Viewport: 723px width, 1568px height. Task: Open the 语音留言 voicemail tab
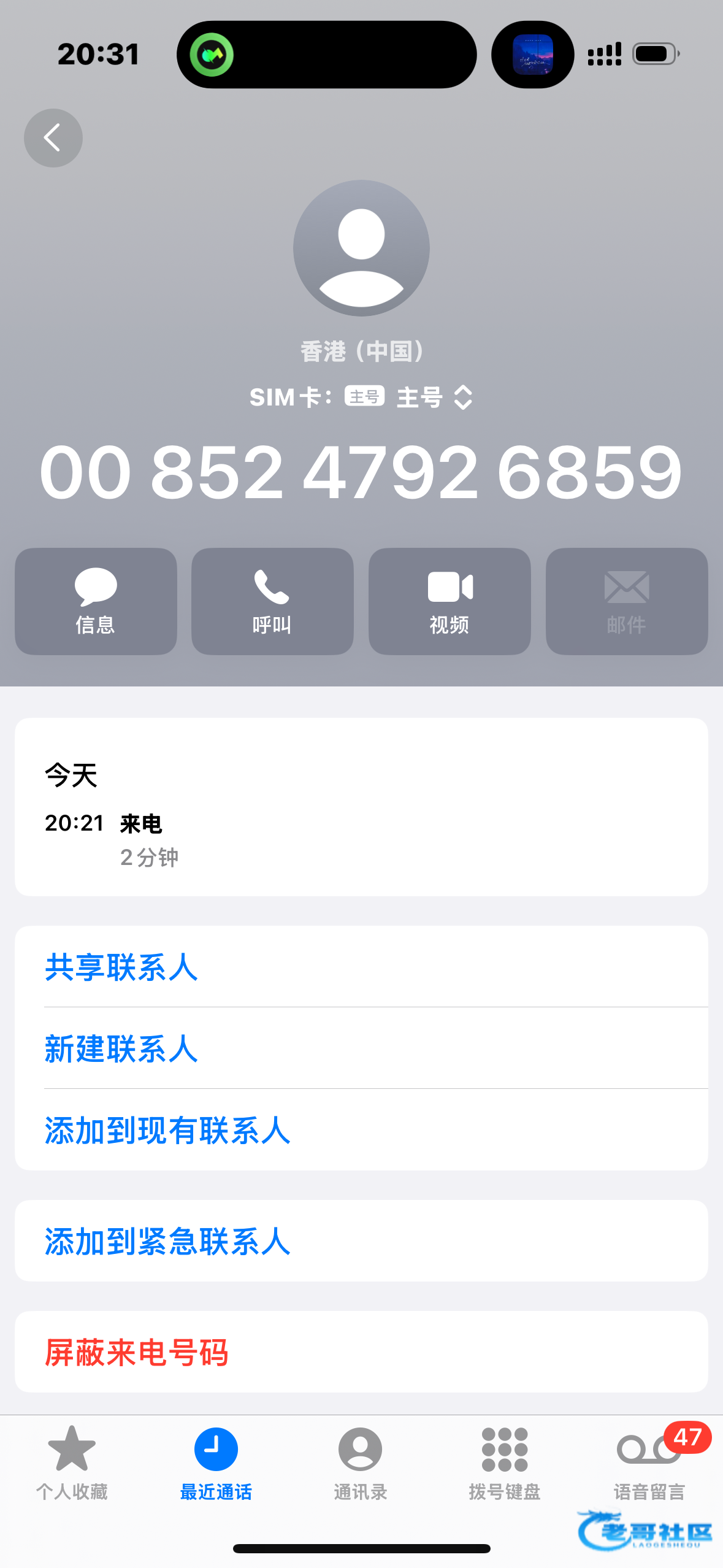click(x=649, y=1463)
